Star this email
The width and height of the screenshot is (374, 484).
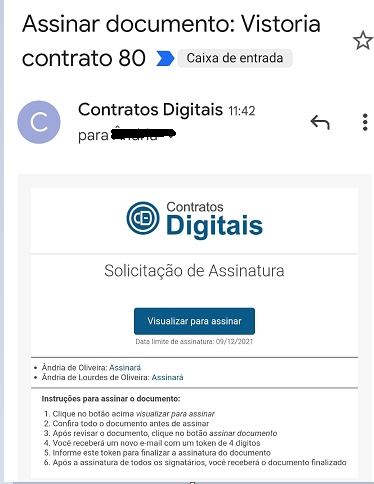coord(363,40)
